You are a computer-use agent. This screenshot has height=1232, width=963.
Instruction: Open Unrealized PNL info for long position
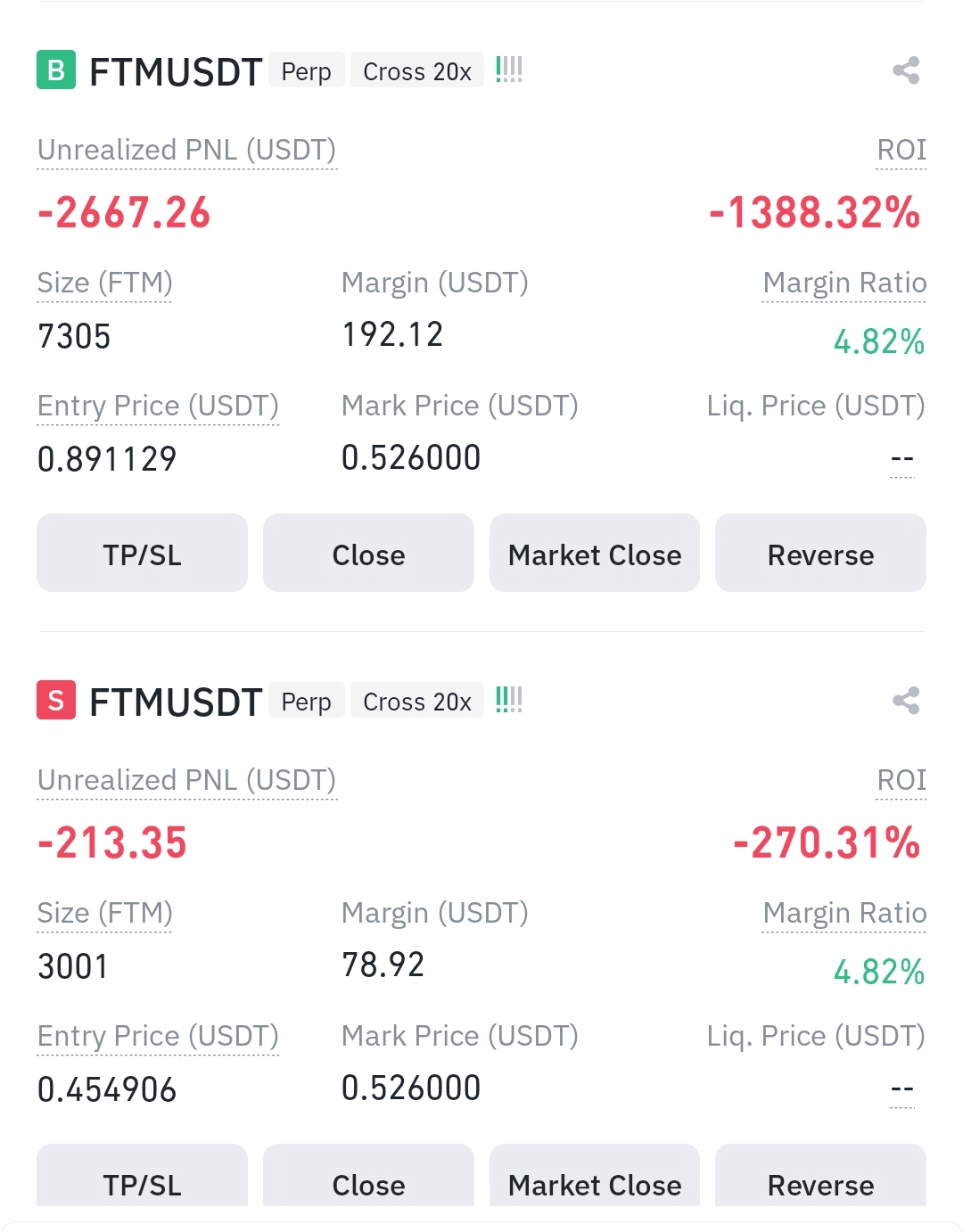[x=186, y=150]
